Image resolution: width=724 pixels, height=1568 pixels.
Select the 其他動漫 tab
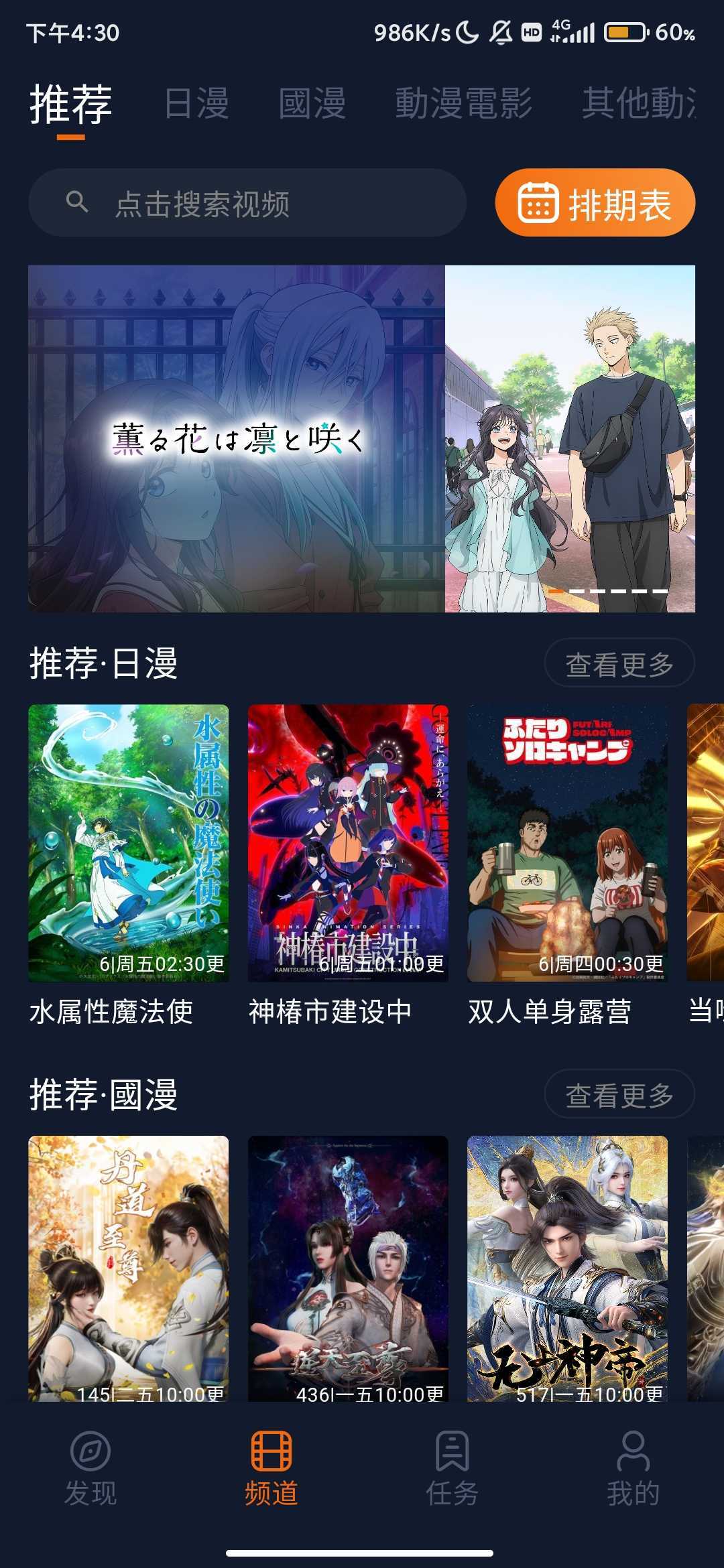(x=638, y=103)
